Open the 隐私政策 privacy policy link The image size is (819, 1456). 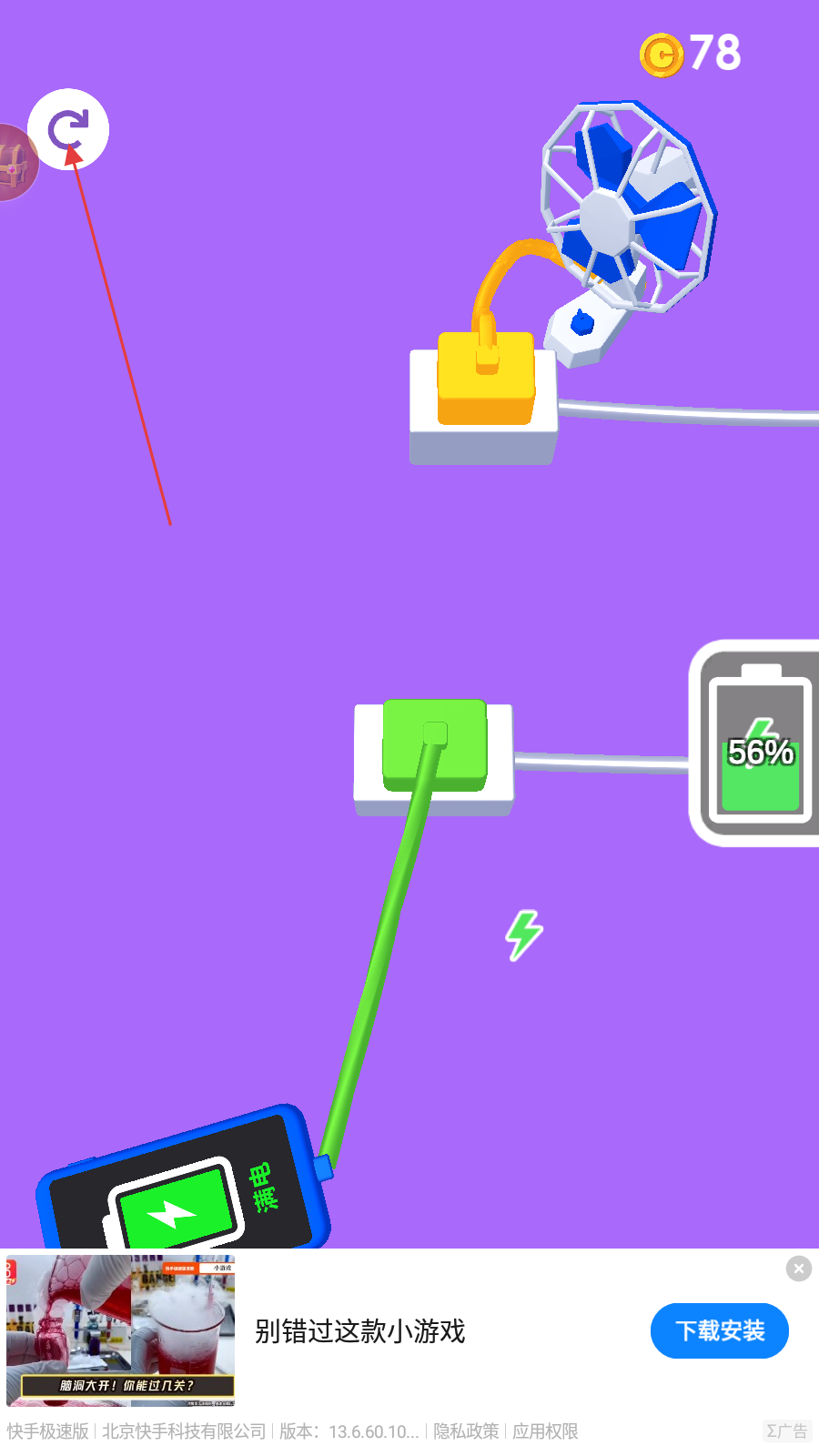(466, 1431)
